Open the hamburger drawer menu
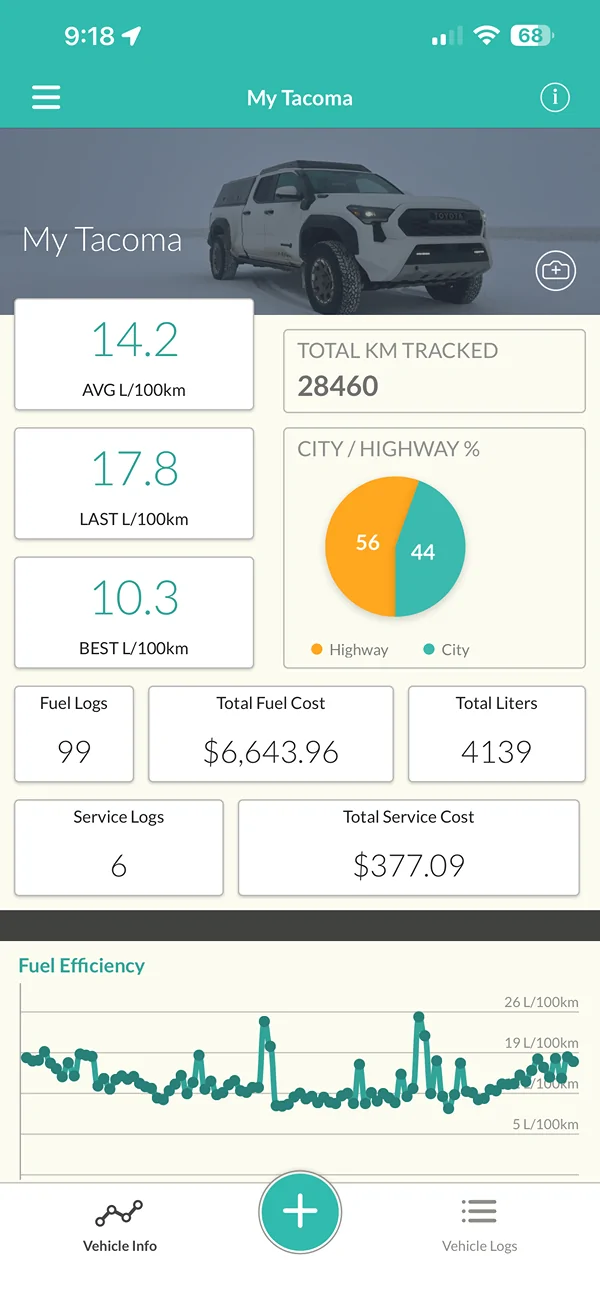 pos(46,97)
